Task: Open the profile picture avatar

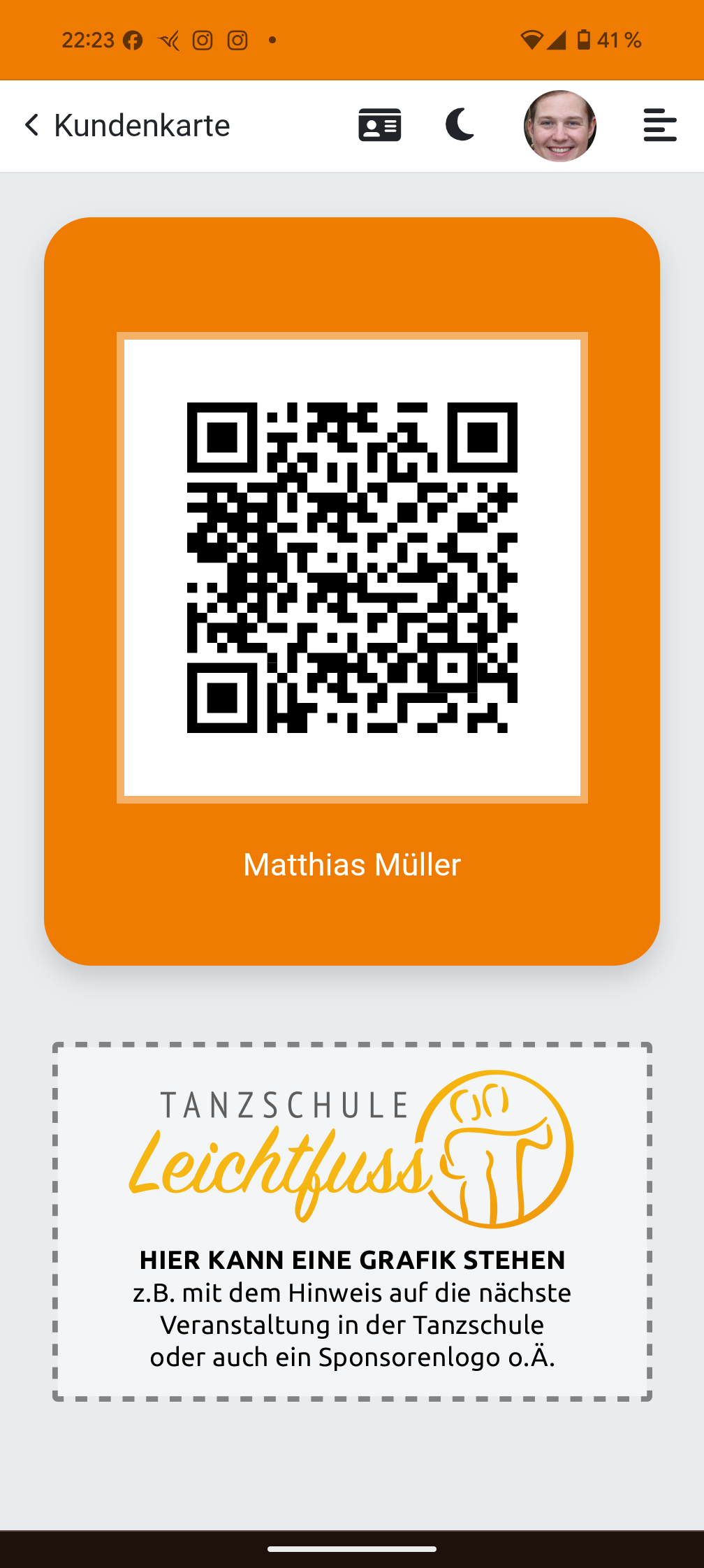Action: click(x=559, y=126)
